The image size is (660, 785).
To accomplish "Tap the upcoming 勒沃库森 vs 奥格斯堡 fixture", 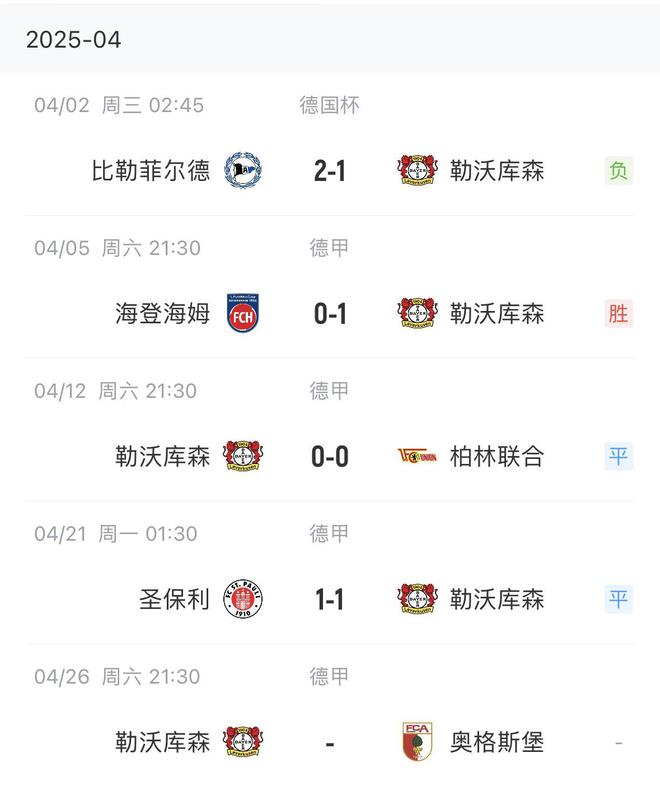I will click(329, 743).
